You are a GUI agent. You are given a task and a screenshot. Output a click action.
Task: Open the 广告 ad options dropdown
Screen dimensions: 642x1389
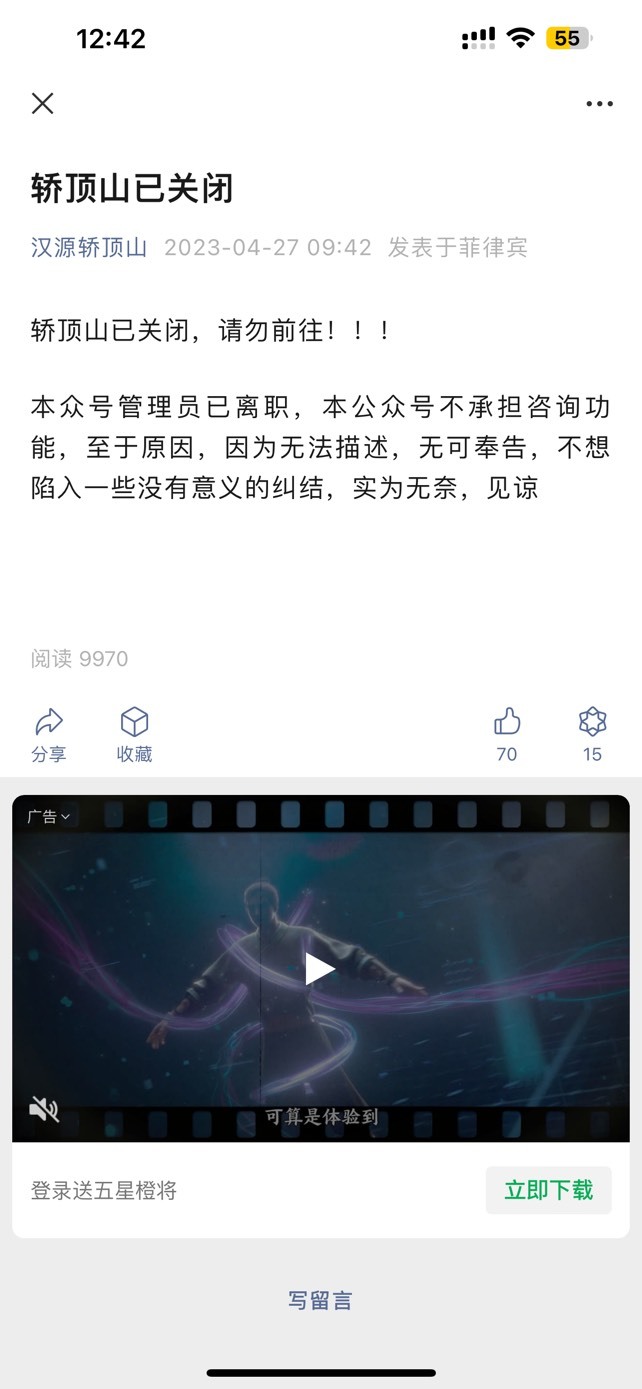48,817
